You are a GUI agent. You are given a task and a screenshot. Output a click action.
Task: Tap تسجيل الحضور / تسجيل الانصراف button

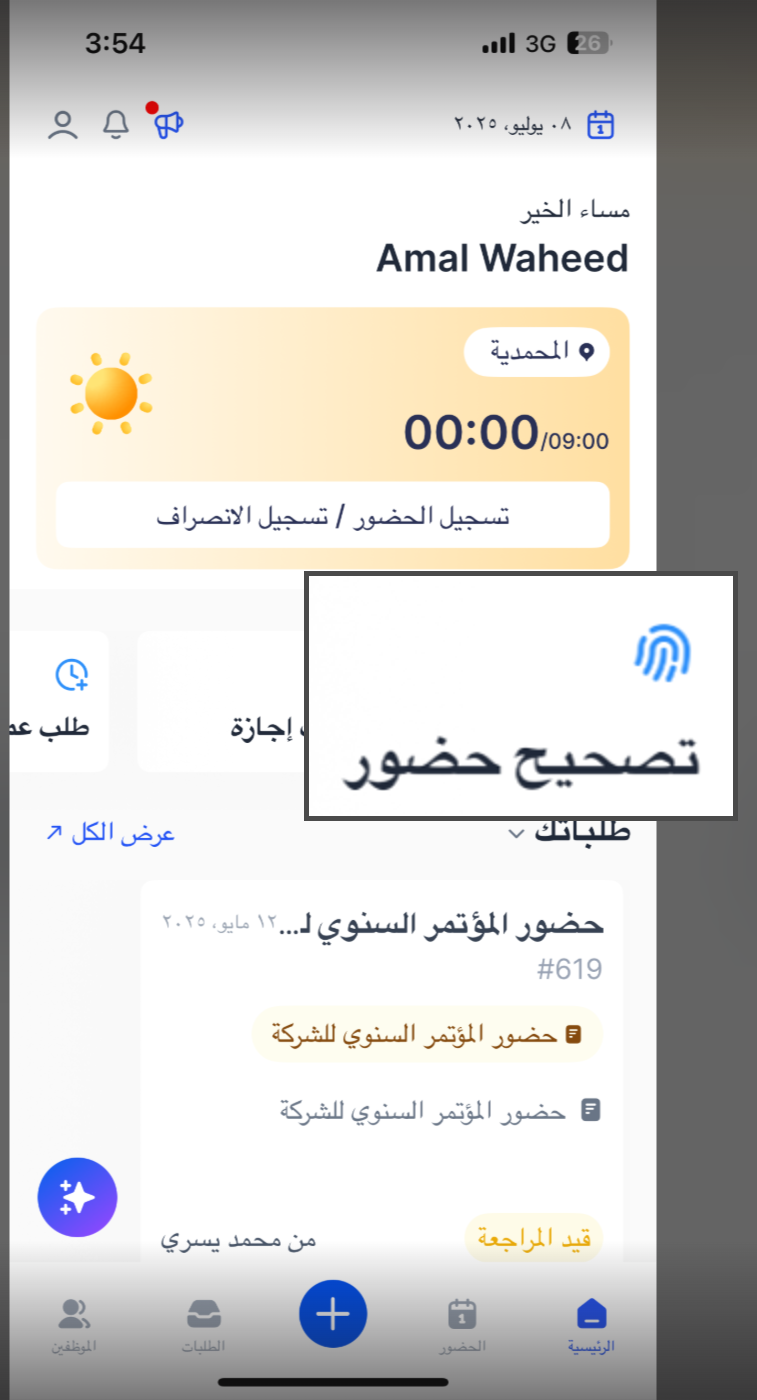pyautogui.click(x=332, y=515)
